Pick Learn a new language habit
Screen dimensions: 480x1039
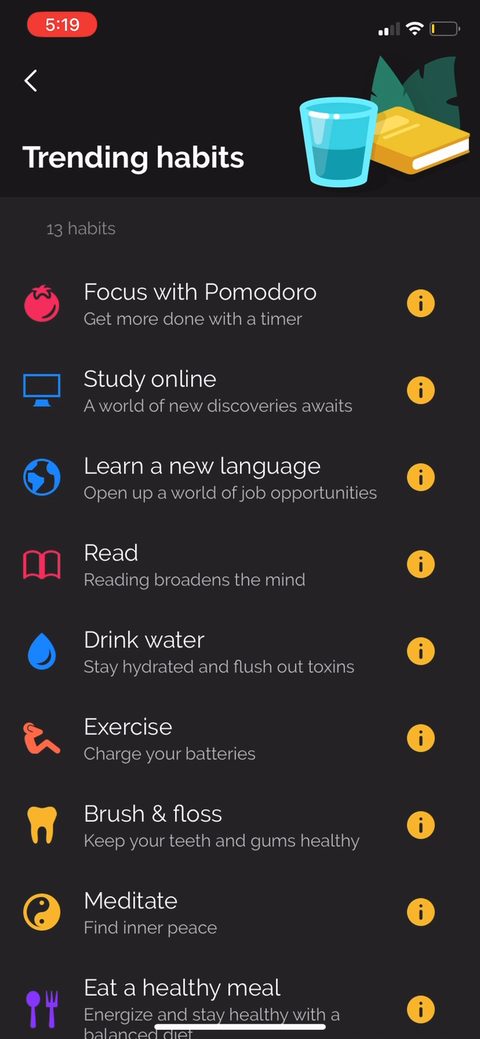point(240,477)
